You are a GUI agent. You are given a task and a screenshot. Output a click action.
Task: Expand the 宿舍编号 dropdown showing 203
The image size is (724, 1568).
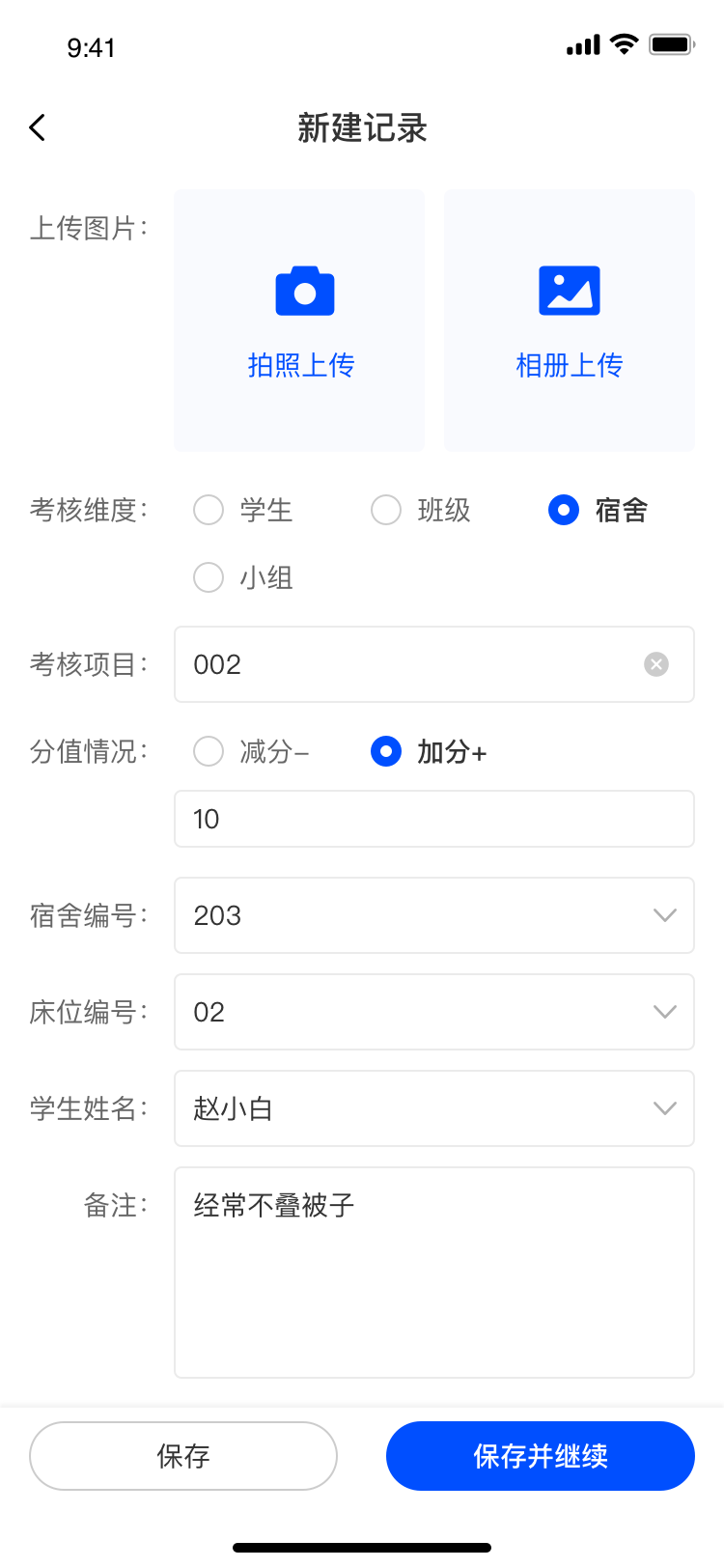pyautogui.click(x=434, y=915)
